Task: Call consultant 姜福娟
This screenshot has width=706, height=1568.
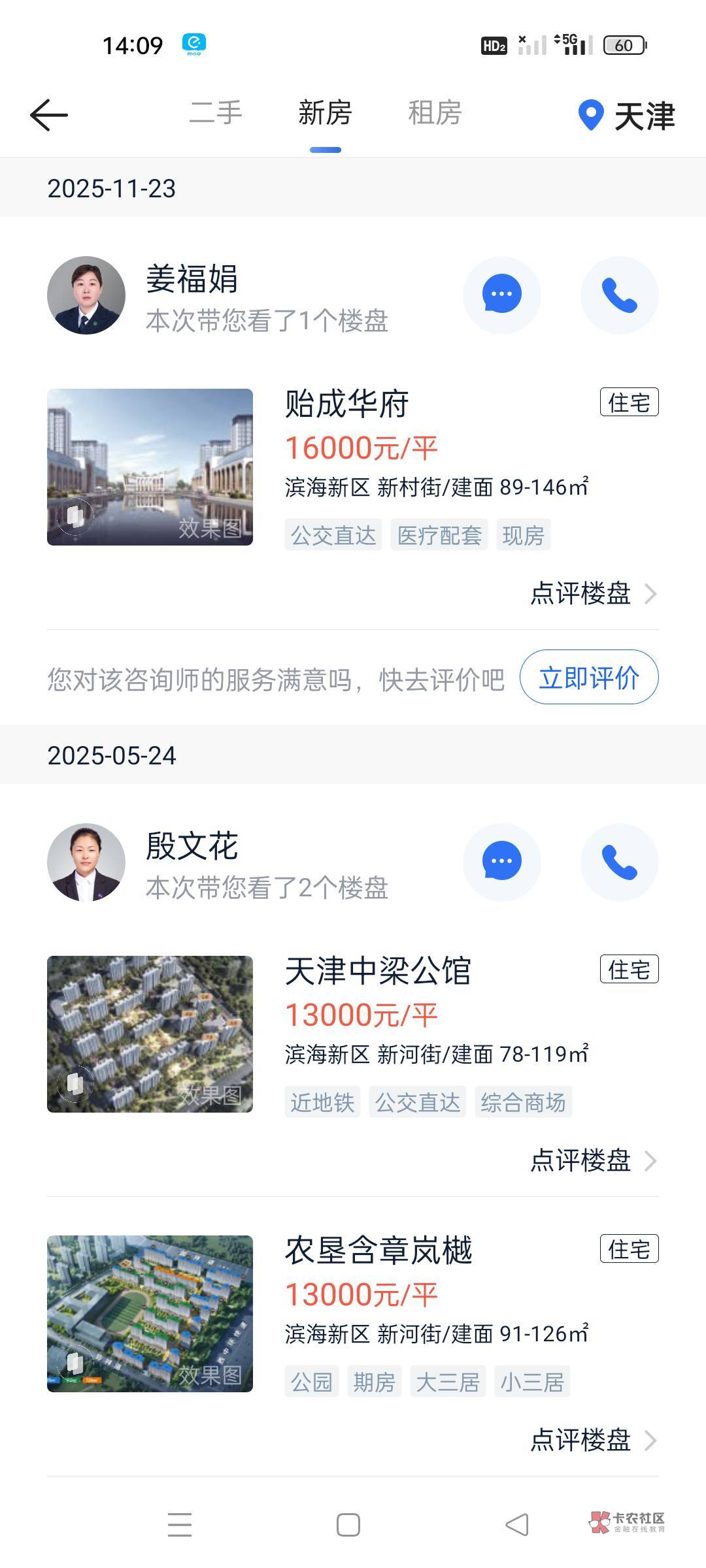Action: pyautogui.click(x=620, y=295)
